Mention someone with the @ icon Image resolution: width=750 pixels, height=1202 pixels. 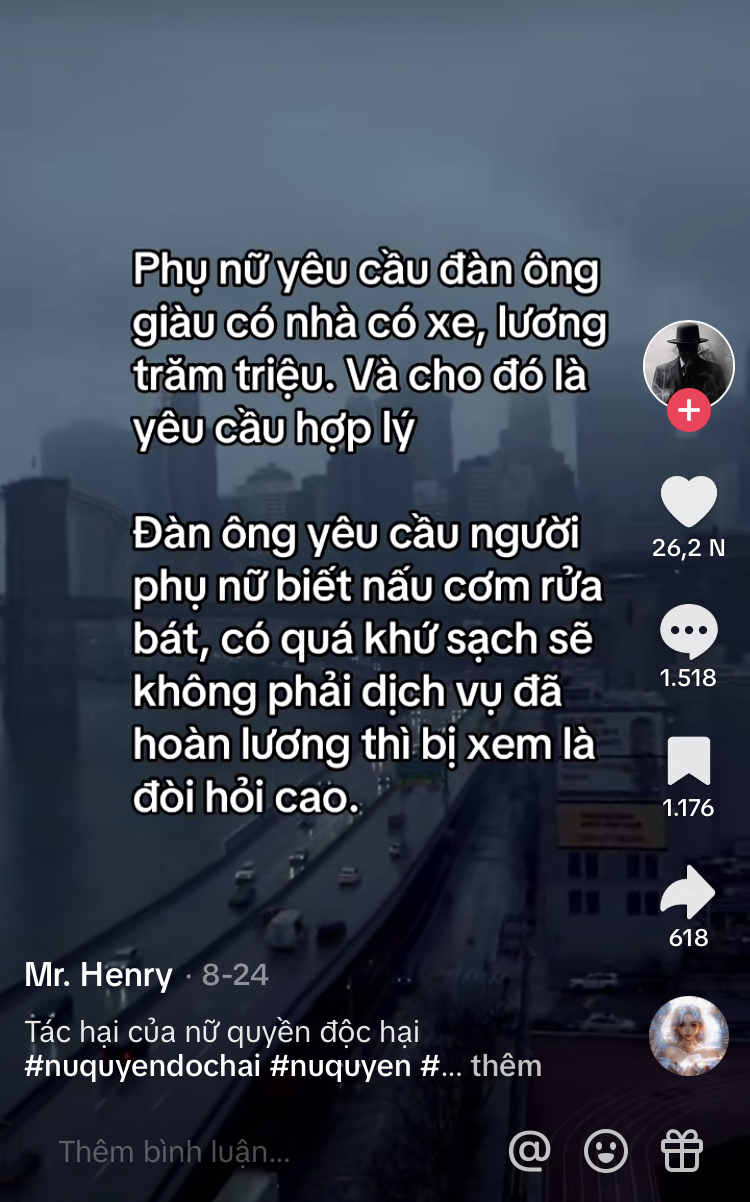tap(529, 1151)
